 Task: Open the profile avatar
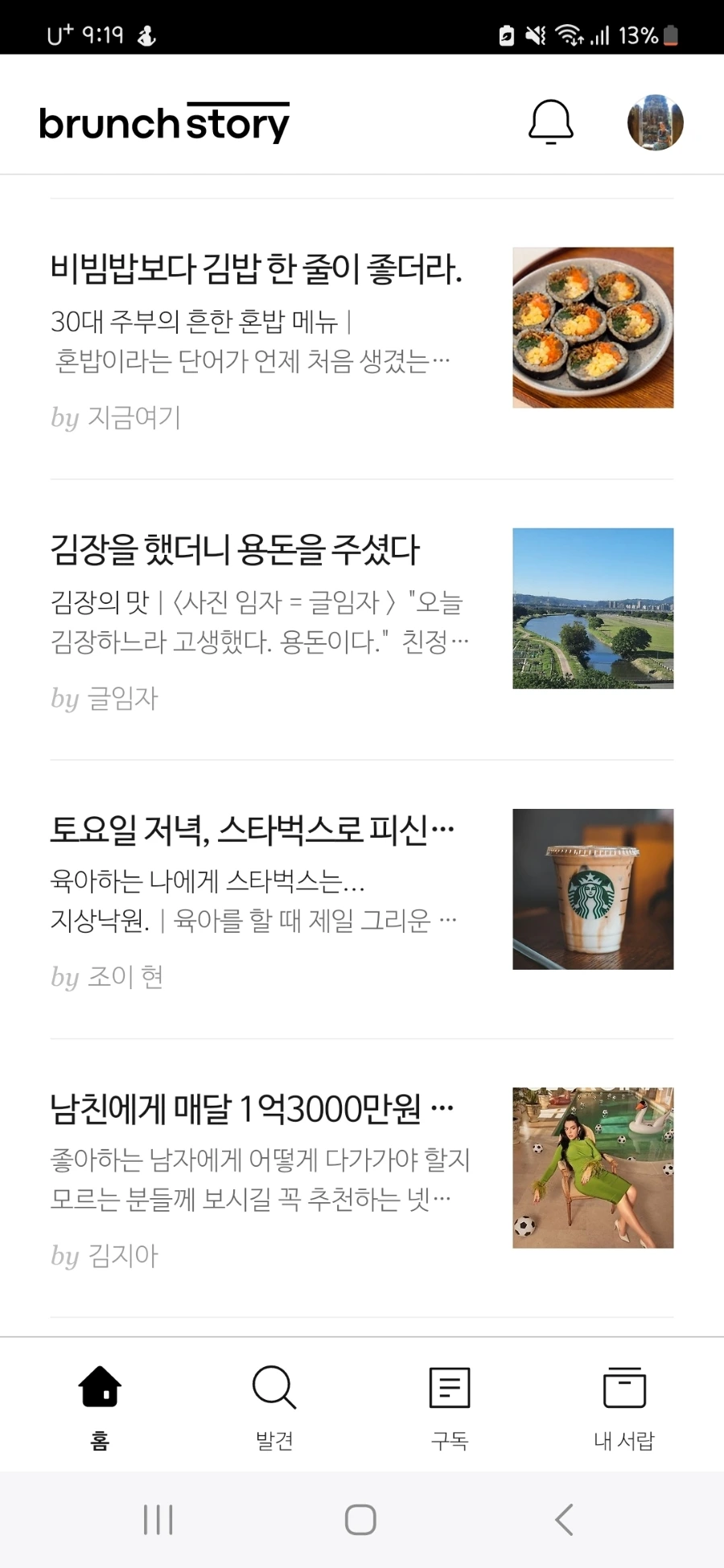(655, 122)
